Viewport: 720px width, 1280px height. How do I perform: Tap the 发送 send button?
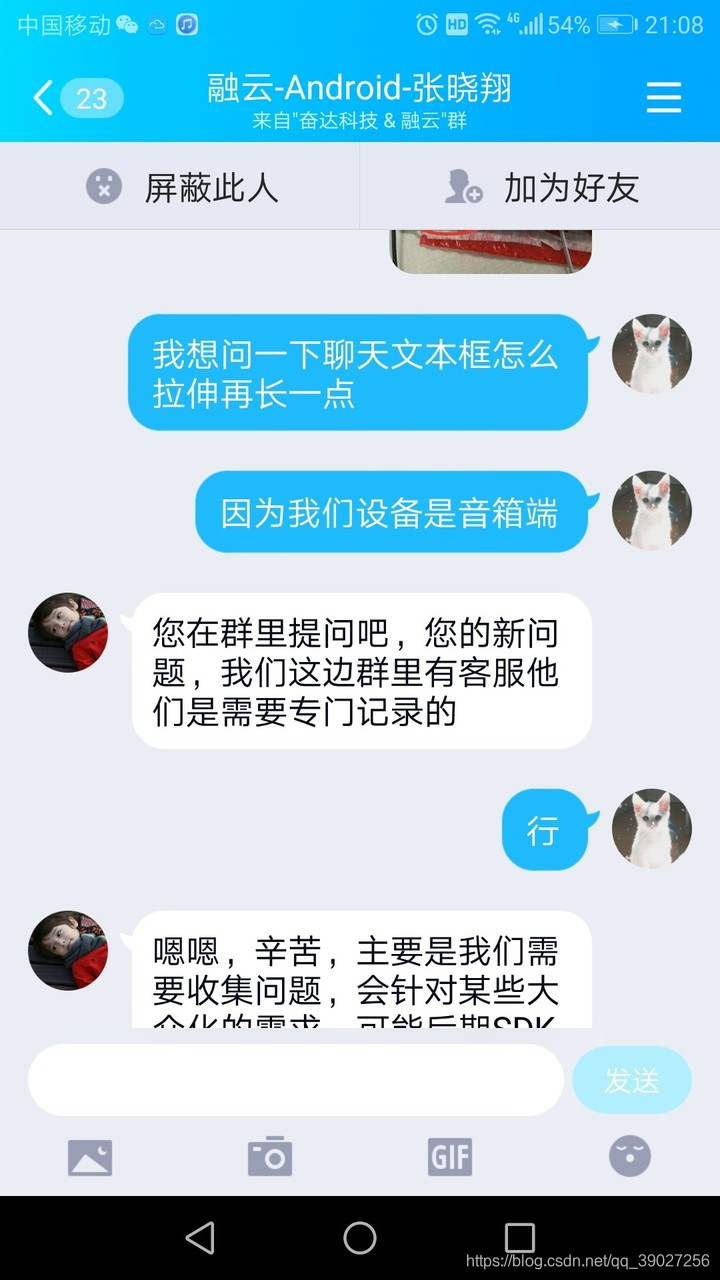point(631,1080)
